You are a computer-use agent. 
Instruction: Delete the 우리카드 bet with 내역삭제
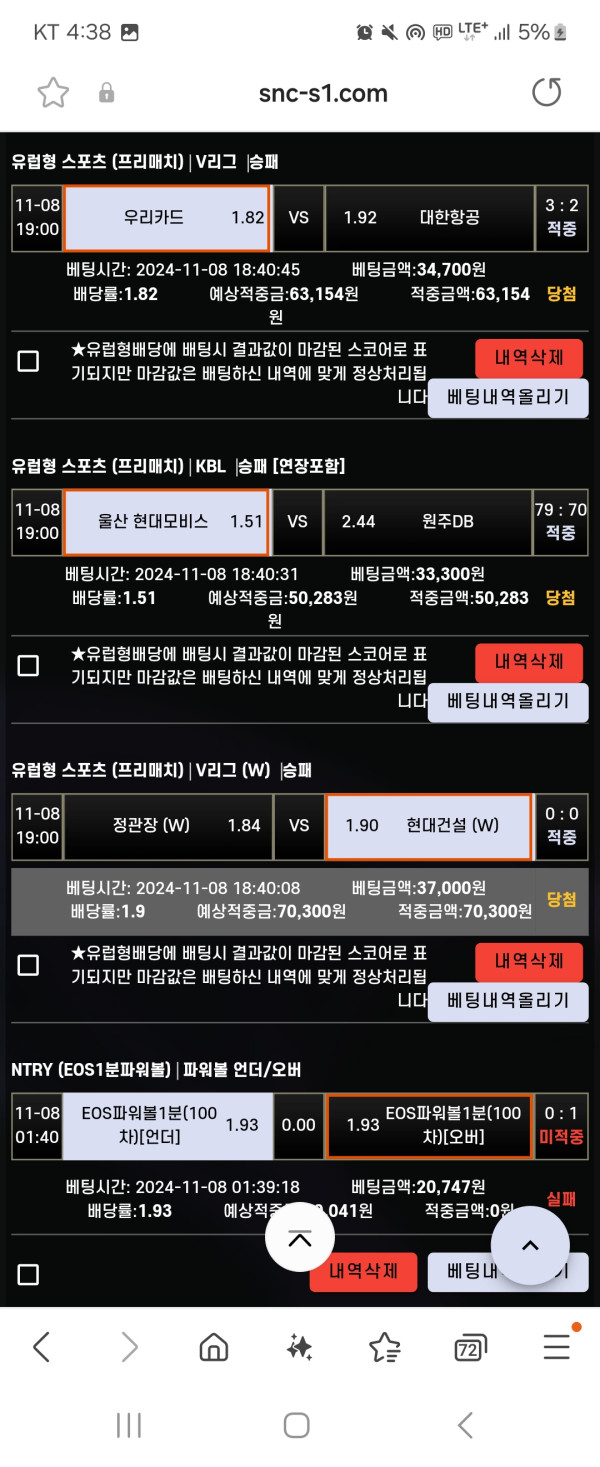click(x=528, y=358)
